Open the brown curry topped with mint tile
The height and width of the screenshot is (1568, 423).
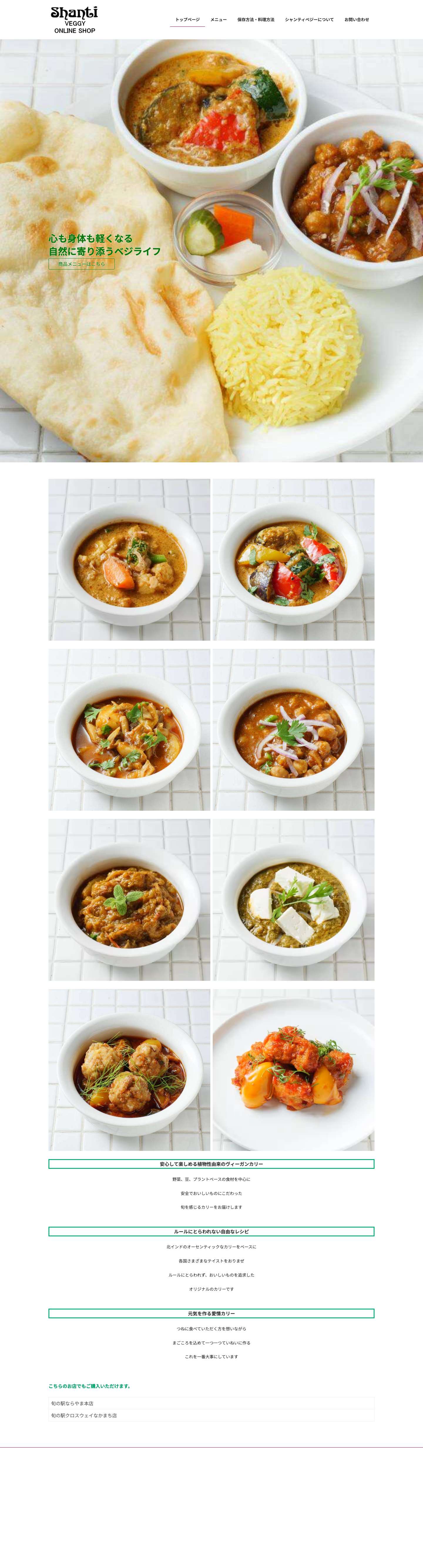[x=130, y=899]
